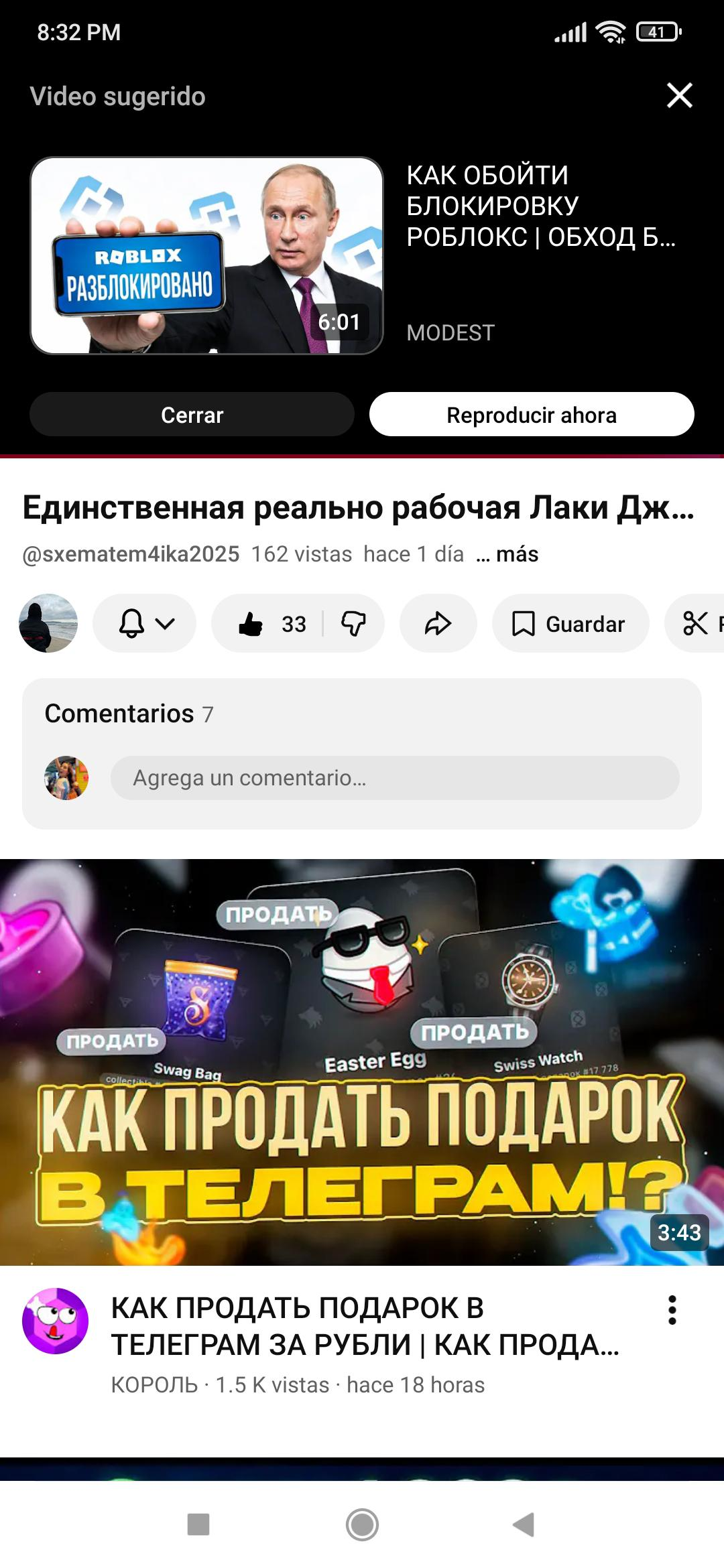Image resolution: width=724 pixels, height=1568 pixels.
Task: Tap Reproducir ahora to play the suggestion
Action: 532,415
